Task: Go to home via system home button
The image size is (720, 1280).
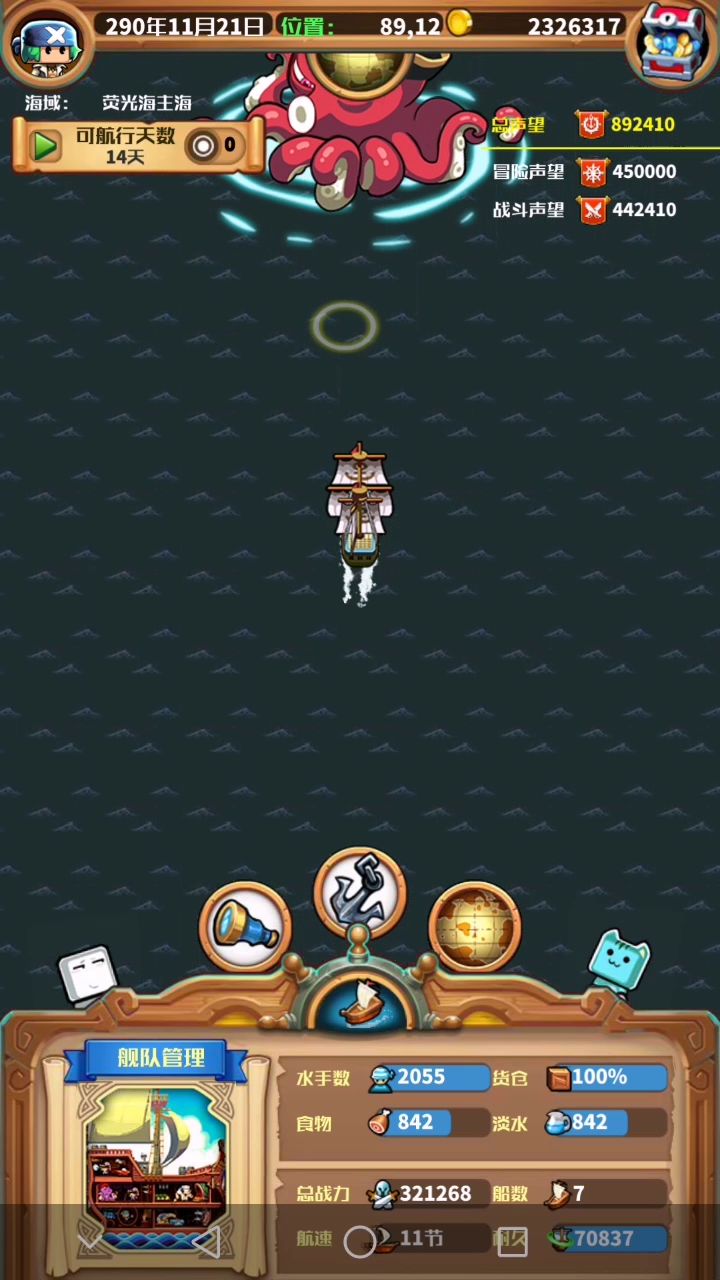Action: point(360,1242)
